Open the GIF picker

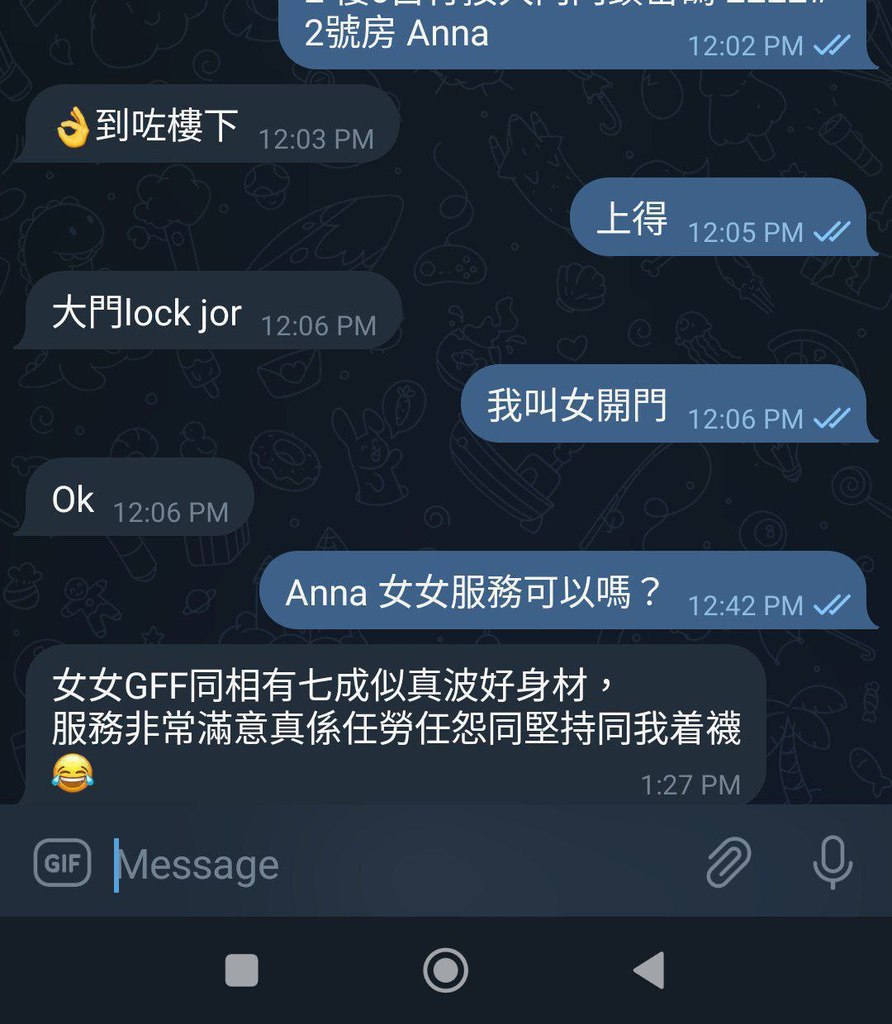pos(62,864)
